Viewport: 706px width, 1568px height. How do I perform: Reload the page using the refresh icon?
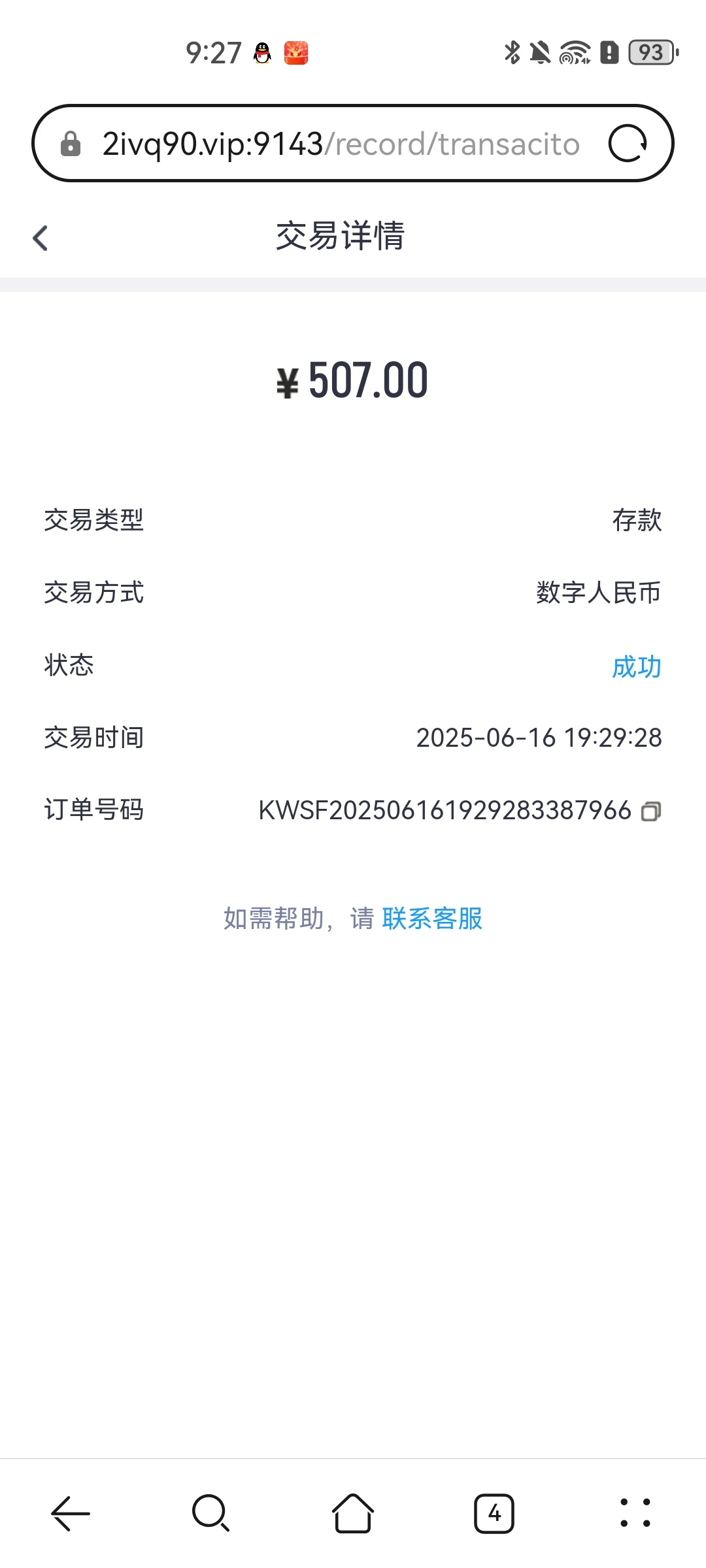[x=628, y=144]
